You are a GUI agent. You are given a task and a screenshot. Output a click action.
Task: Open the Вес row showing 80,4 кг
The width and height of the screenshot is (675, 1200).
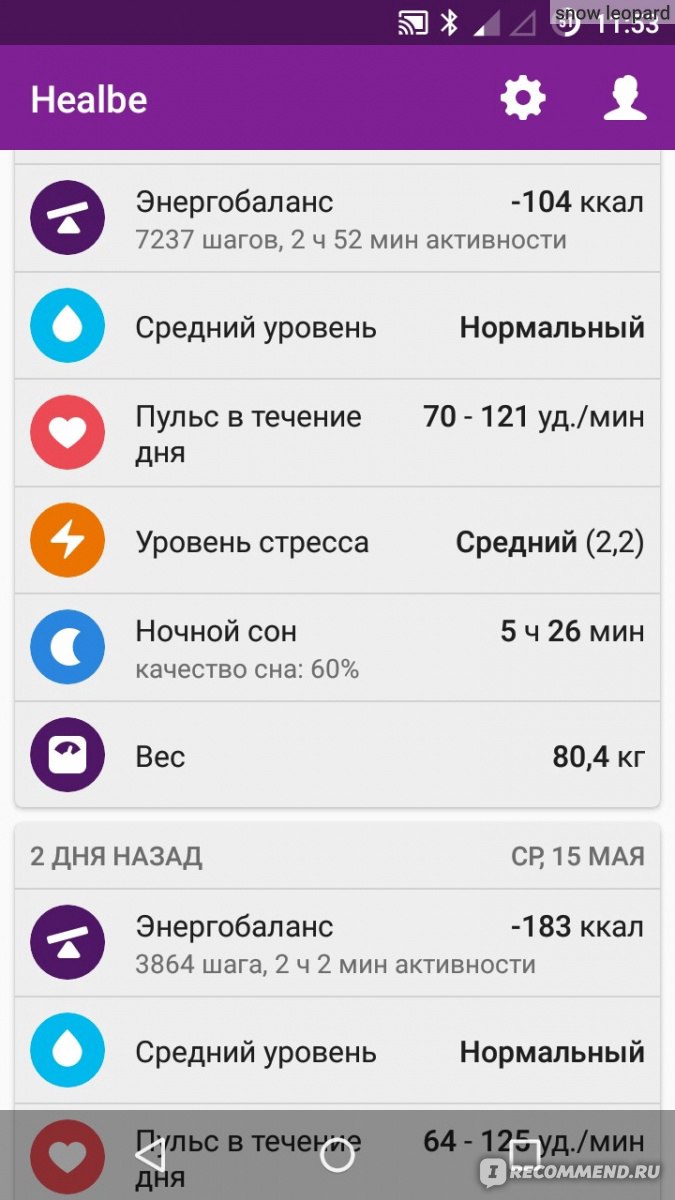point(337,755)
